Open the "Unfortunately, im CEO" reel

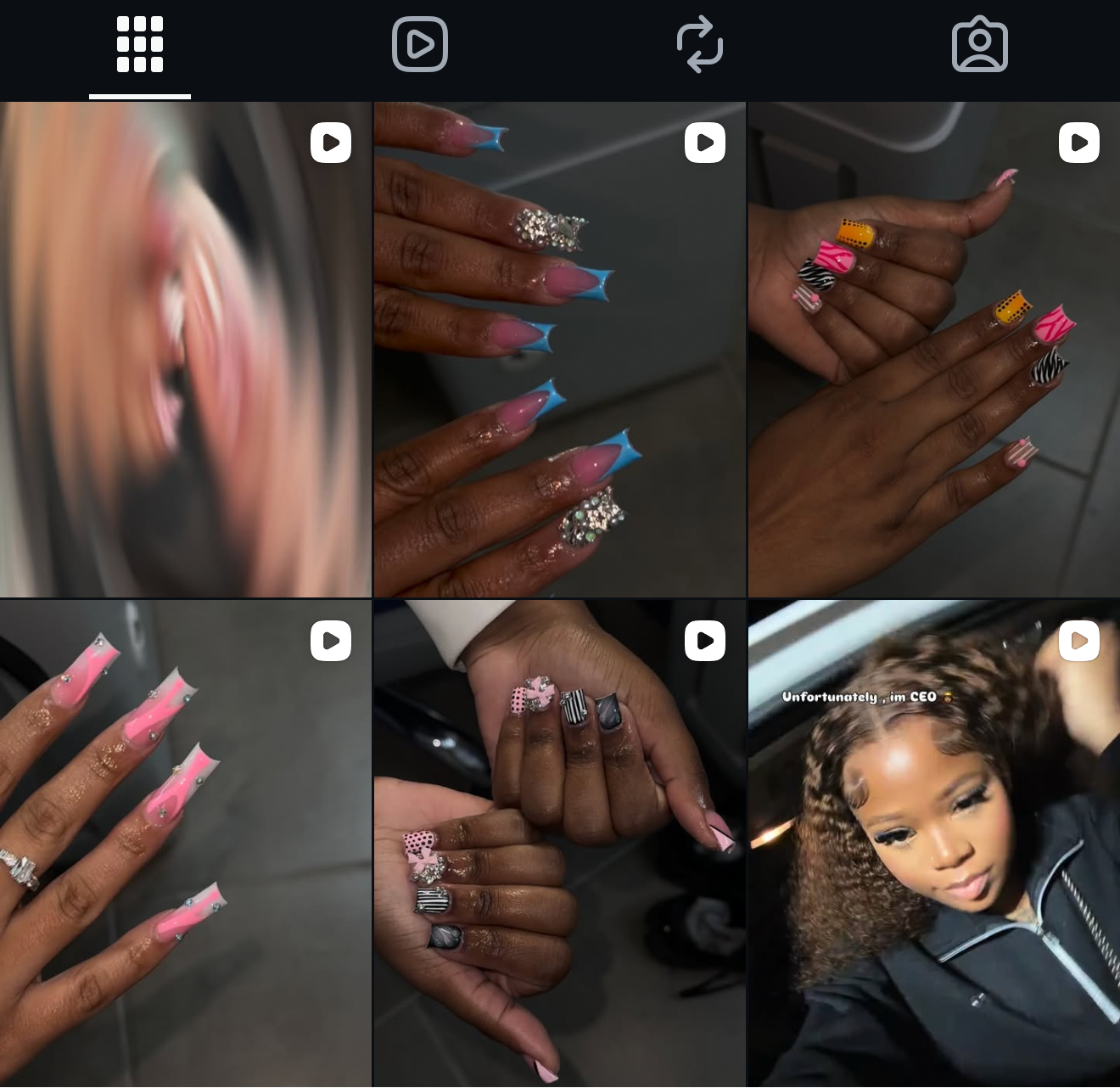tap(933, 844)
